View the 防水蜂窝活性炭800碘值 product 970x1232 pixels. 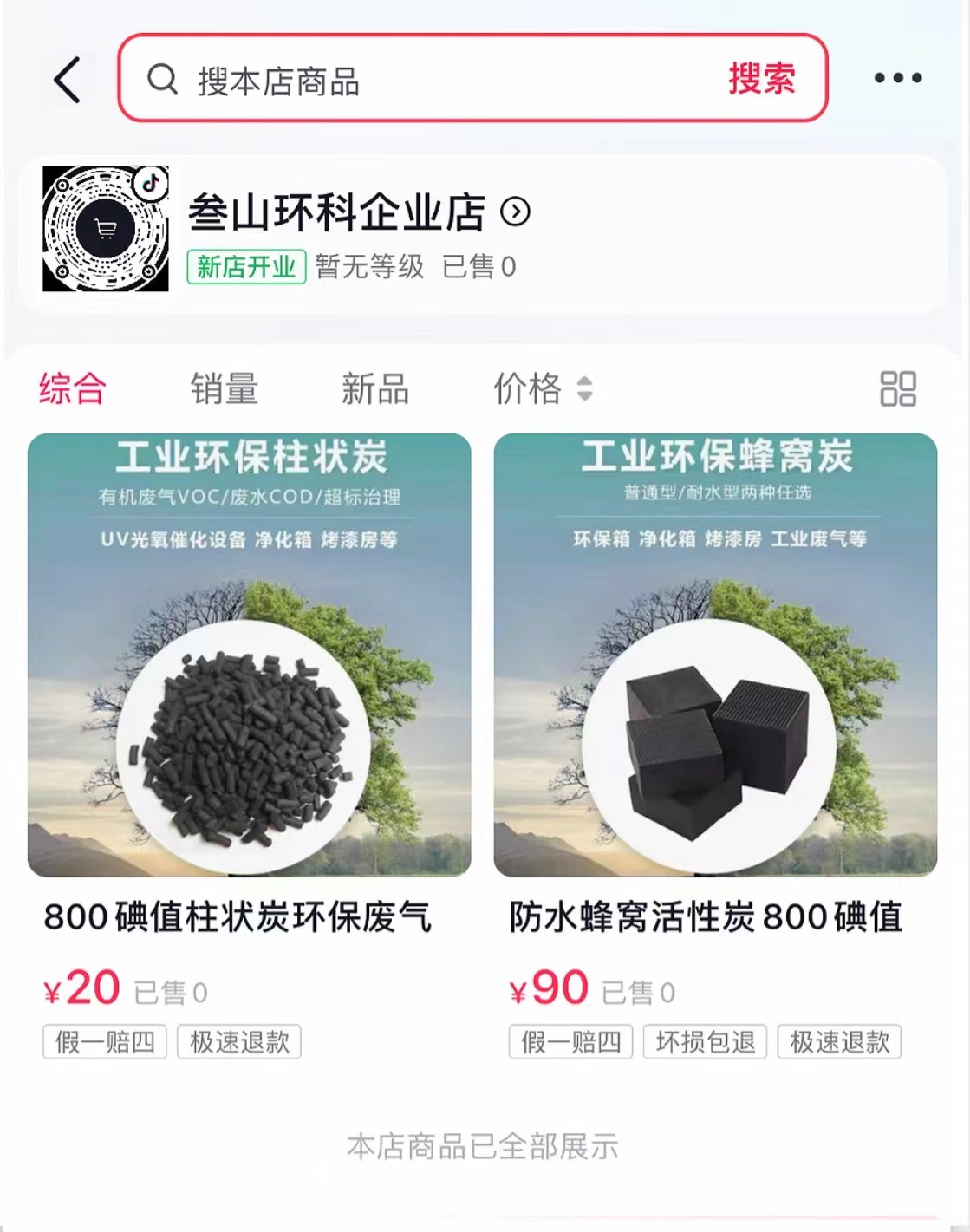(715, 655)
